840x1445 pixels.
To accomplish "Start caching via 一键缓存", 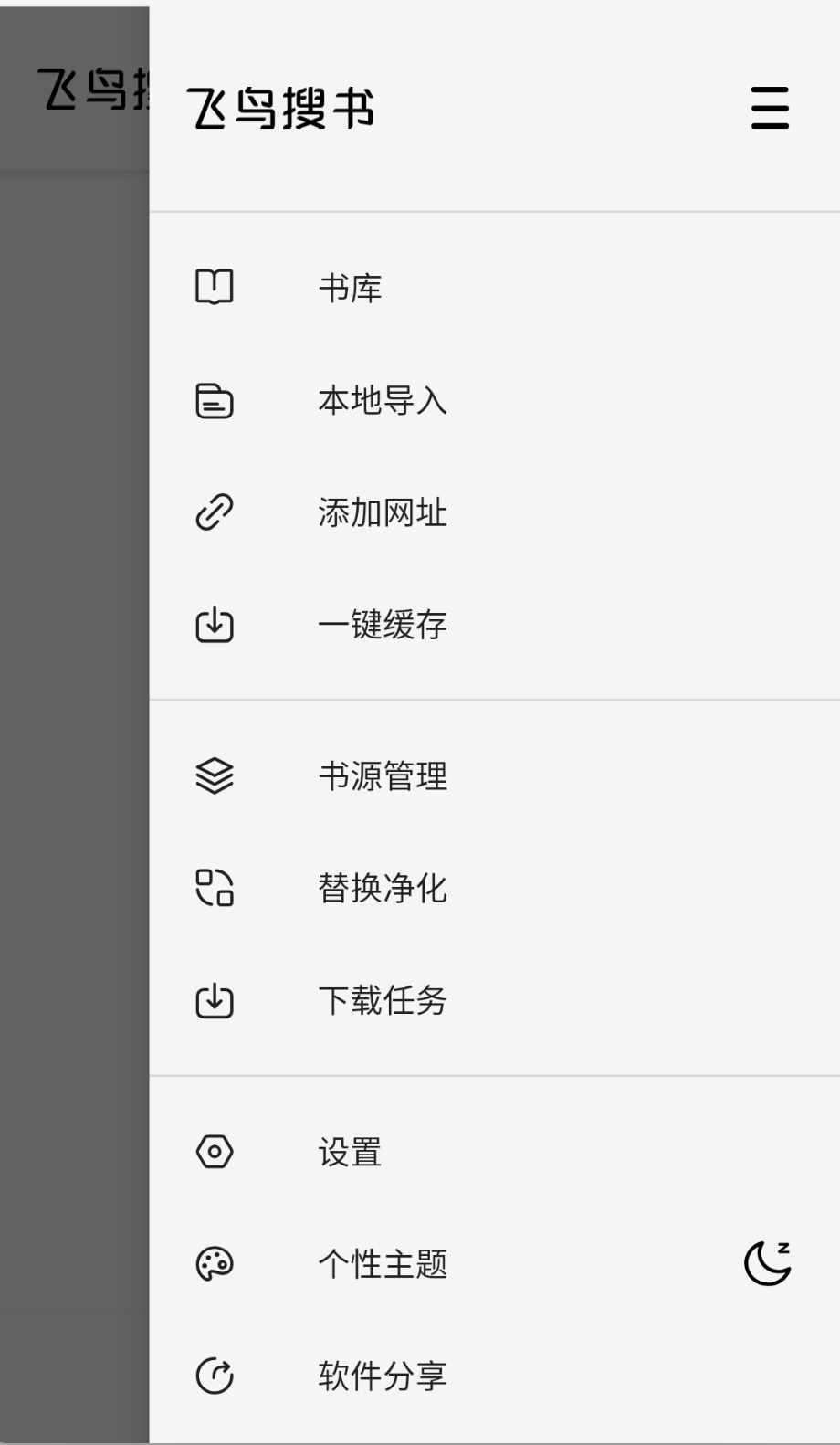I will [383, 625].
